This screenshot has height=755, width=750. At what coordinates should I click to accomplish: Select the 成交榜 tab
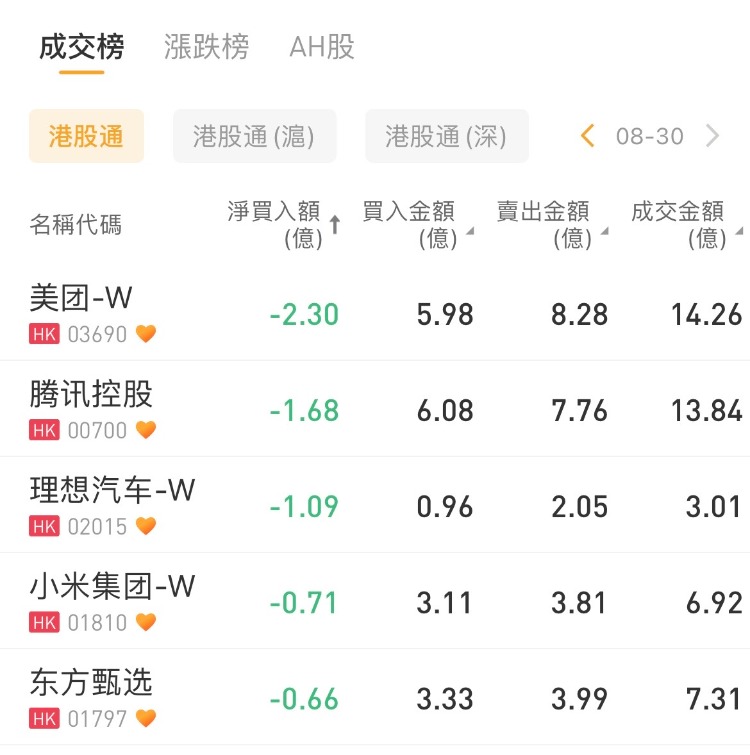(x=82, y=47)
